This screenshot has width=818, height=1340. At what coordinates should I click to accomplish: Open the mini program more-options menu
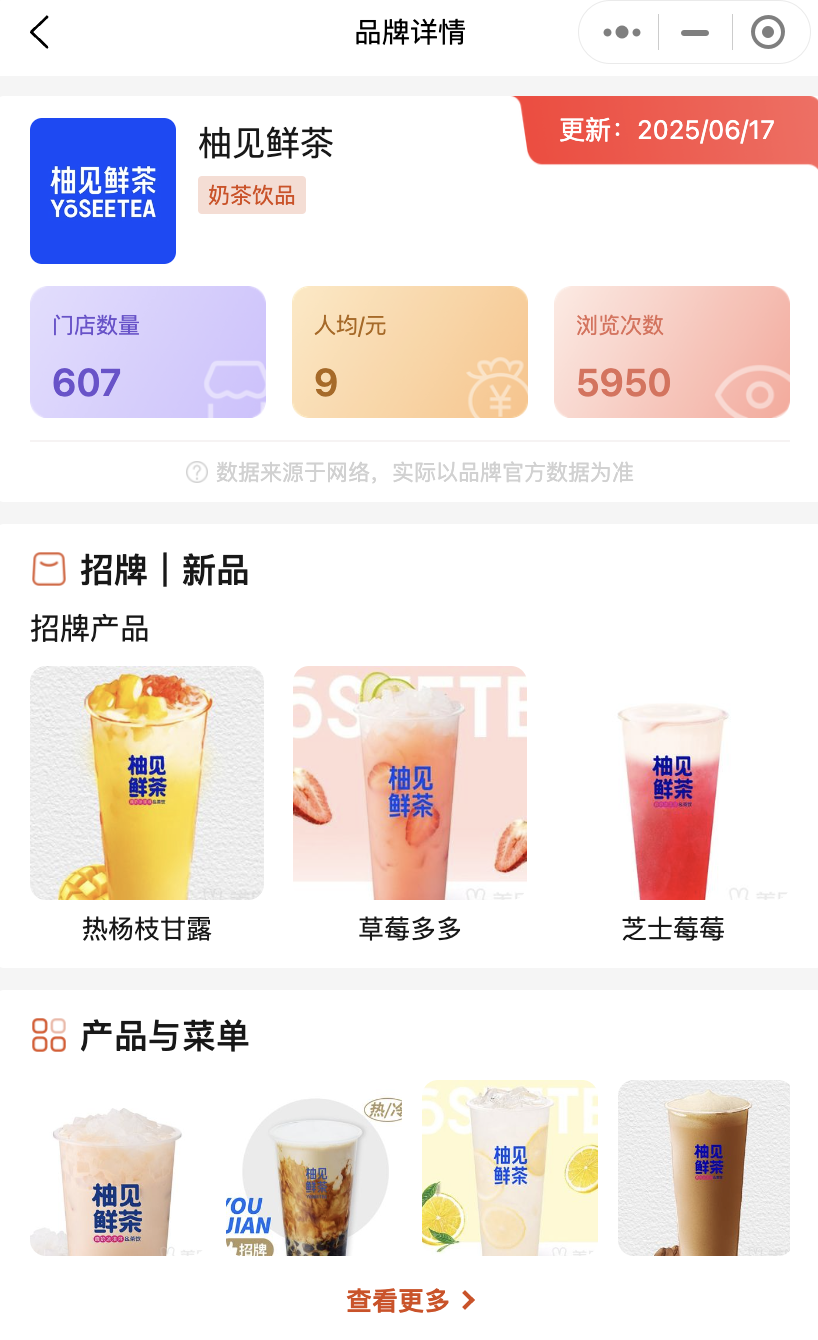(x=622, y=32)
